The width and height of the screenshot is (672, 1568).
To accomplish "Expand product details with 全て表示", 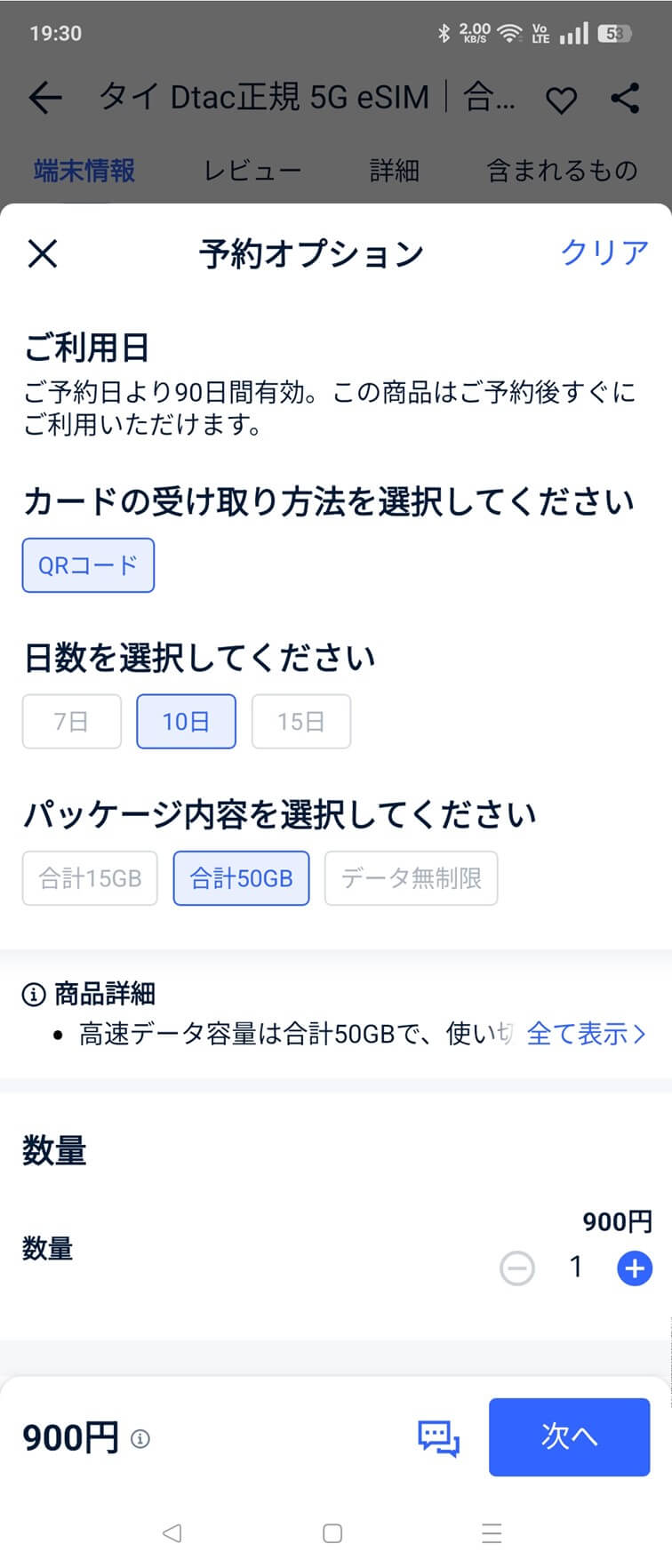I will coord(585,1034).
